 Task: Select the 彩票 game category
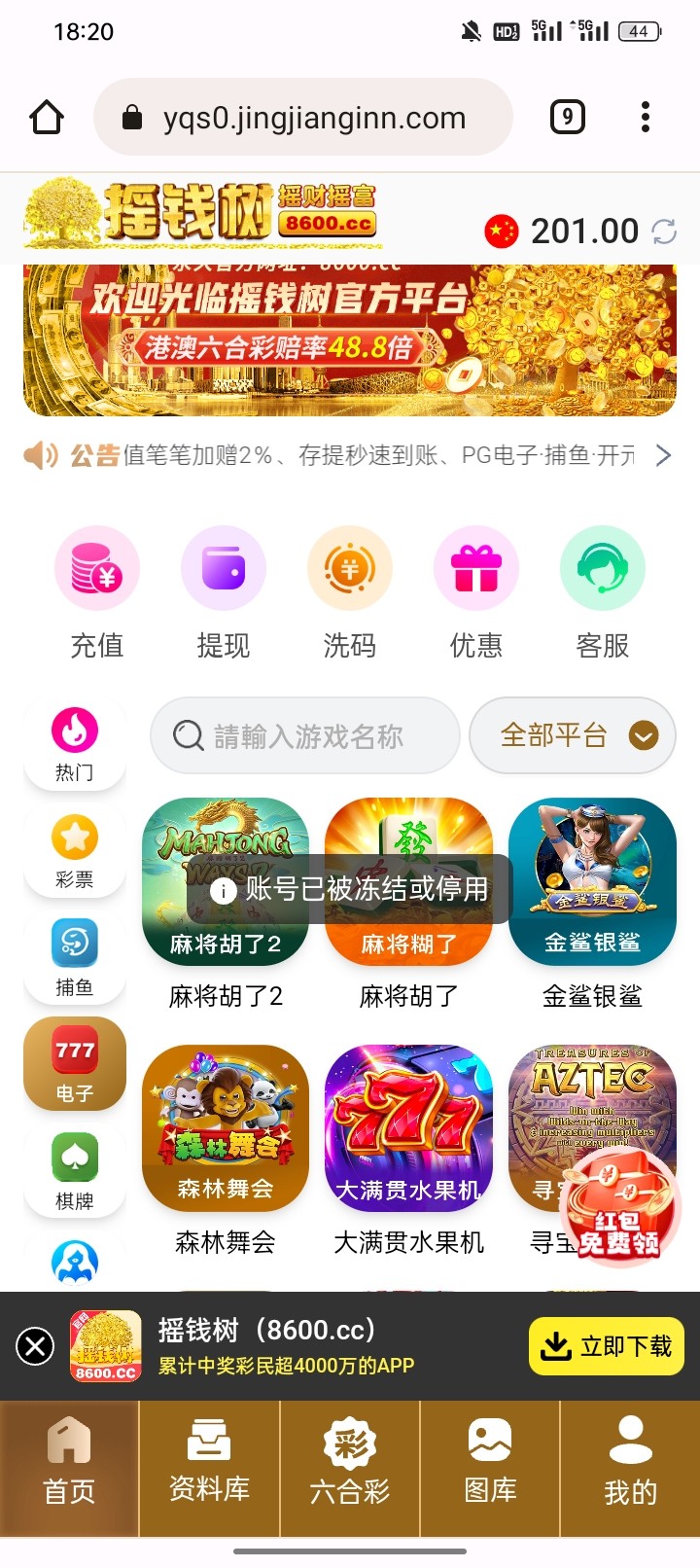pyautogui.click(x=75, y=853)
